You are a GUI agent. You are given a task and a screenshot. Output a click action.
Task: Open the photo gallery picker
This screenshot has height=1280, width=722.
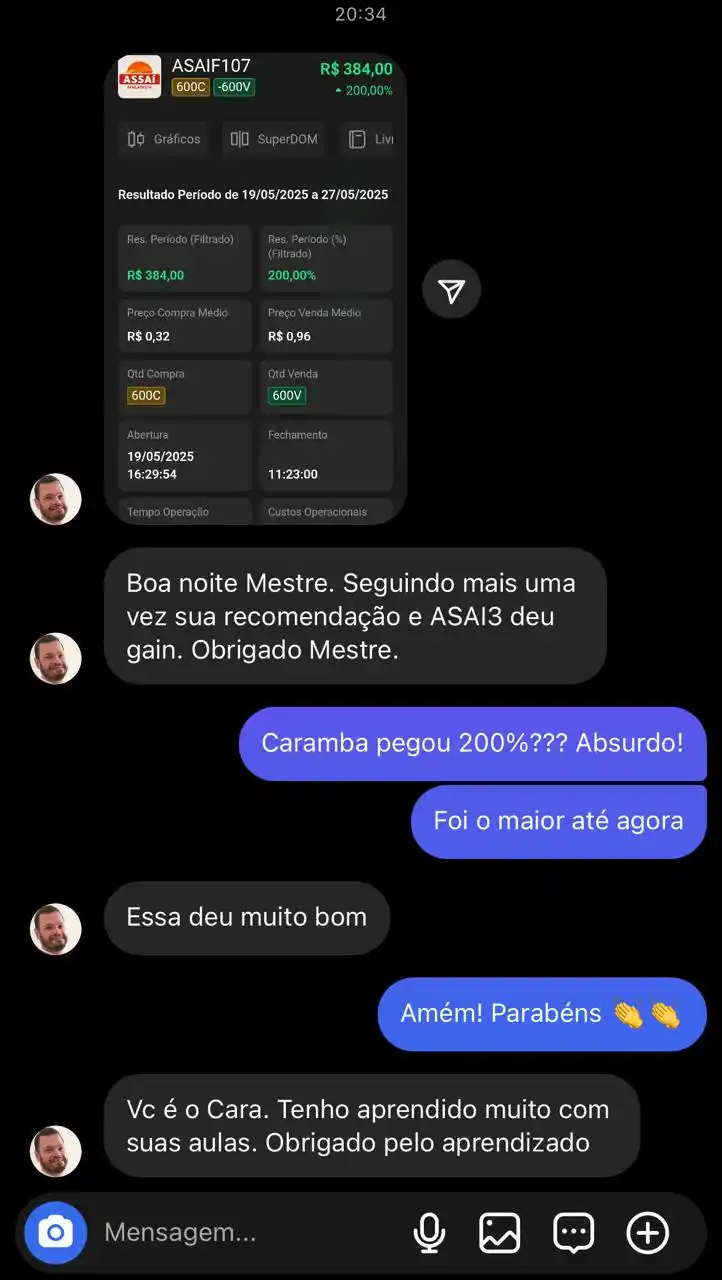tap(500, 1232)
